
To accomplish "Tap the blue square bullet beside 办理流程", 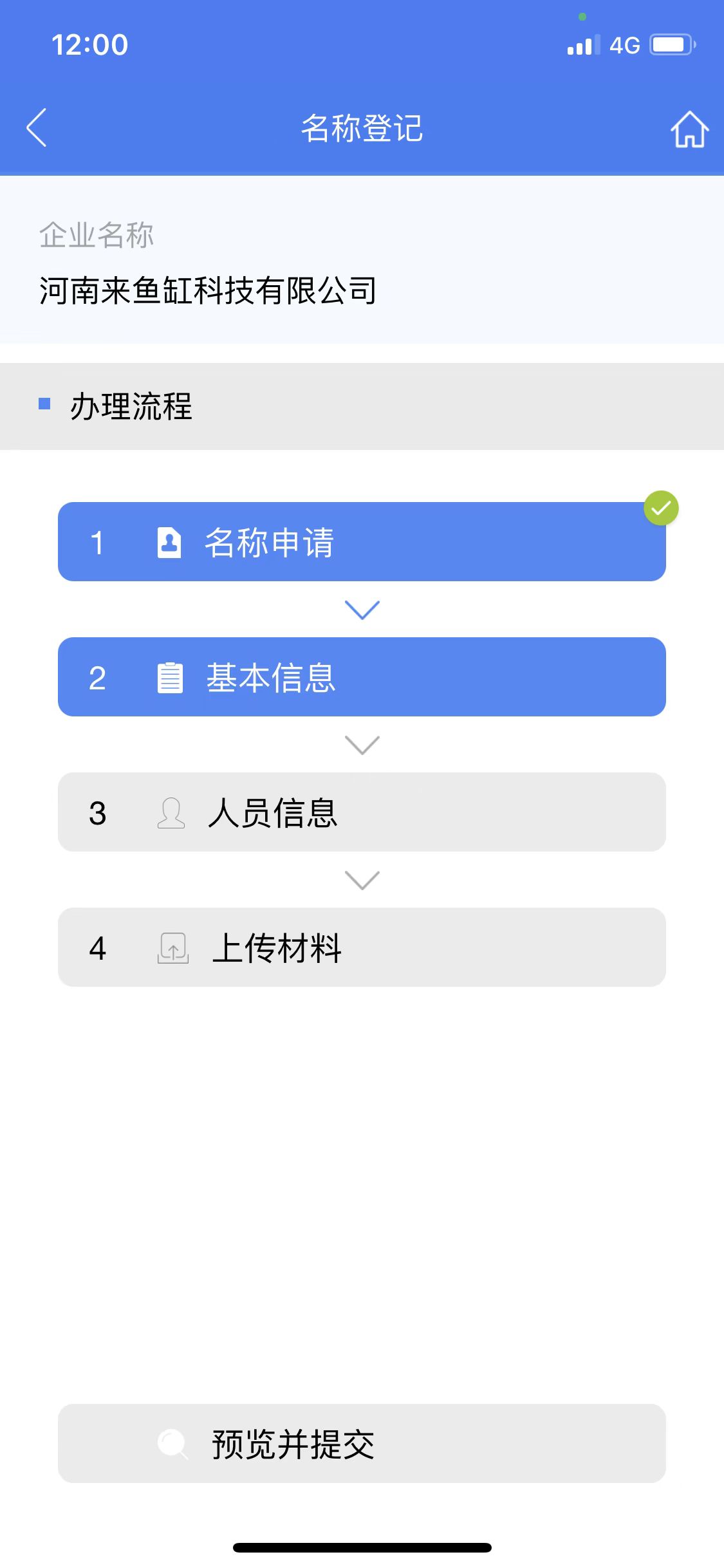I will [44, 404].
